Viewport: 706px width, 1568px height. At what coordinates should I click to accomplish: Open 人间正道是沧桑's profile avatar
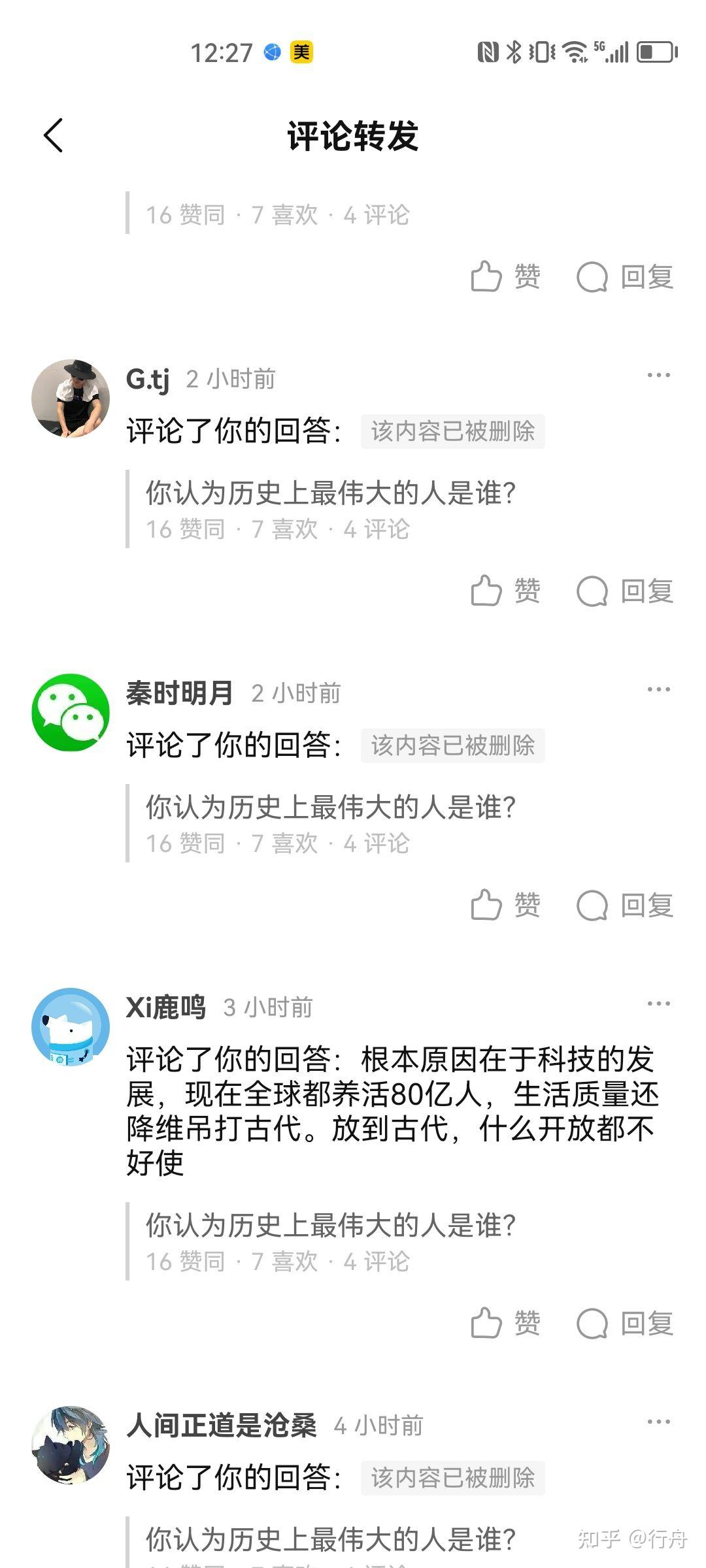tap(71, 1445)
